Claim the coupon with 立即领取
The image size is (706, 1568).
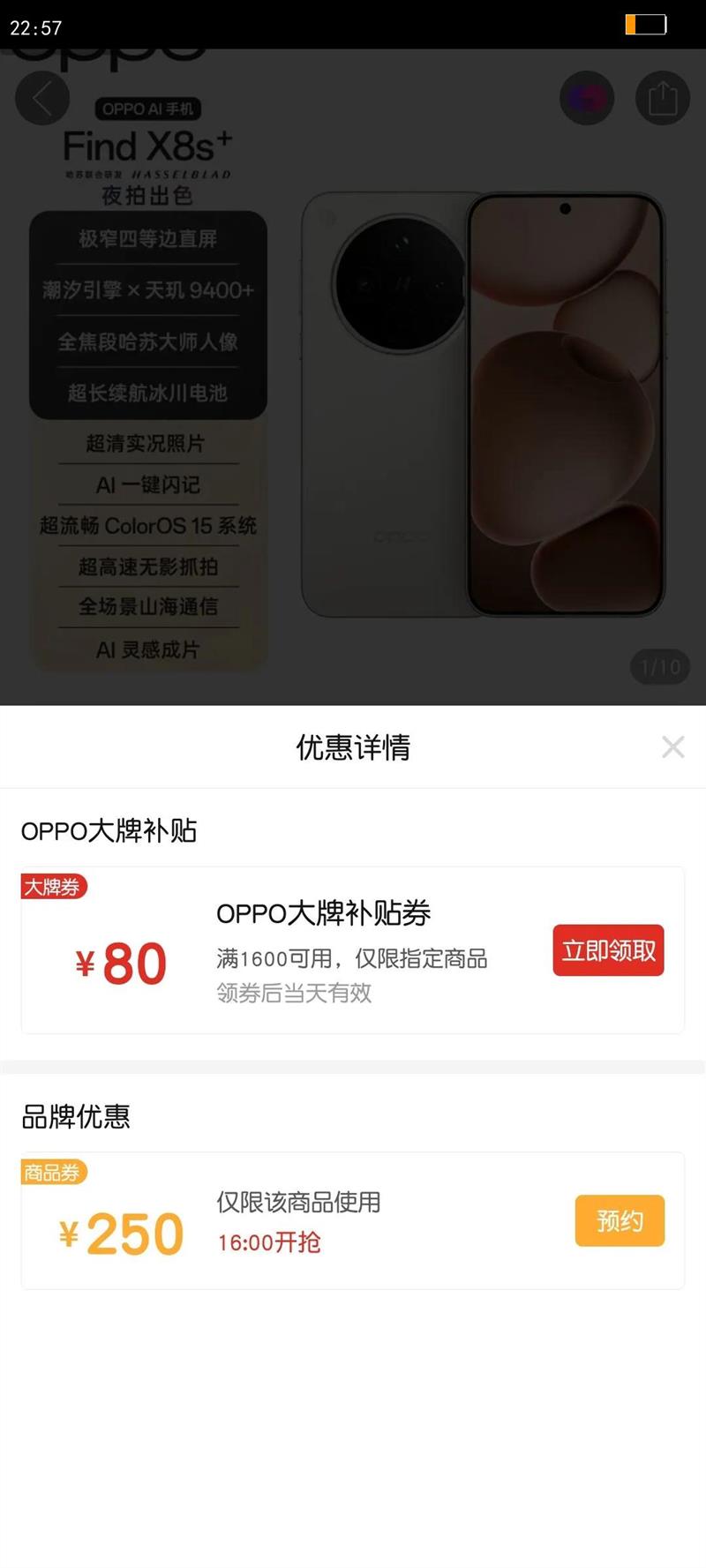[x=608, y=951]
